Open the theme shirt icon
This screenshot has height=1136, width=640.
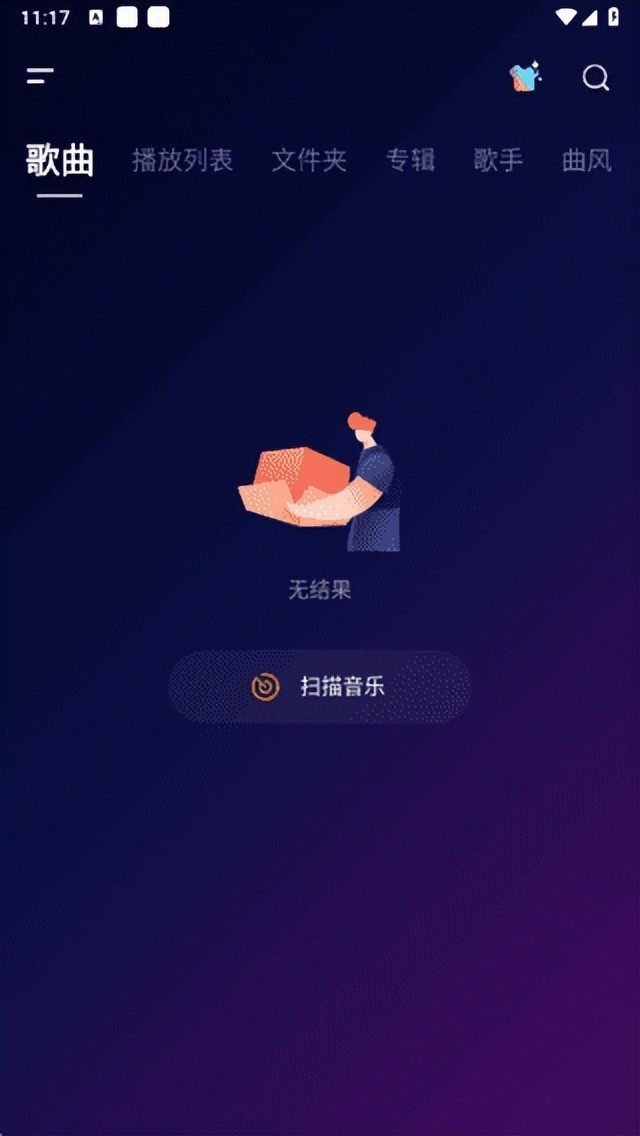click(x=525, y=77)
